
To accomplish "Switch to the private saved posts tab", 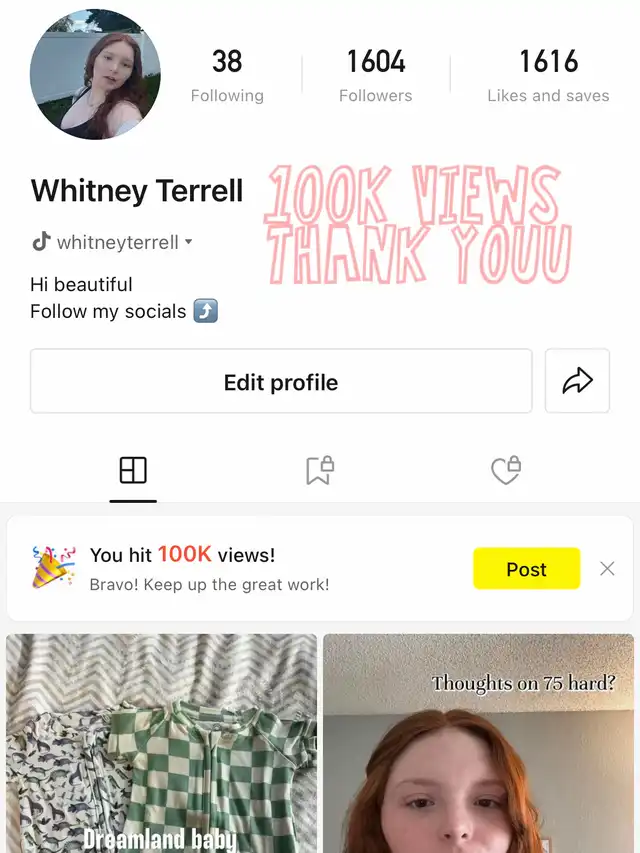I will coord(319,470).
